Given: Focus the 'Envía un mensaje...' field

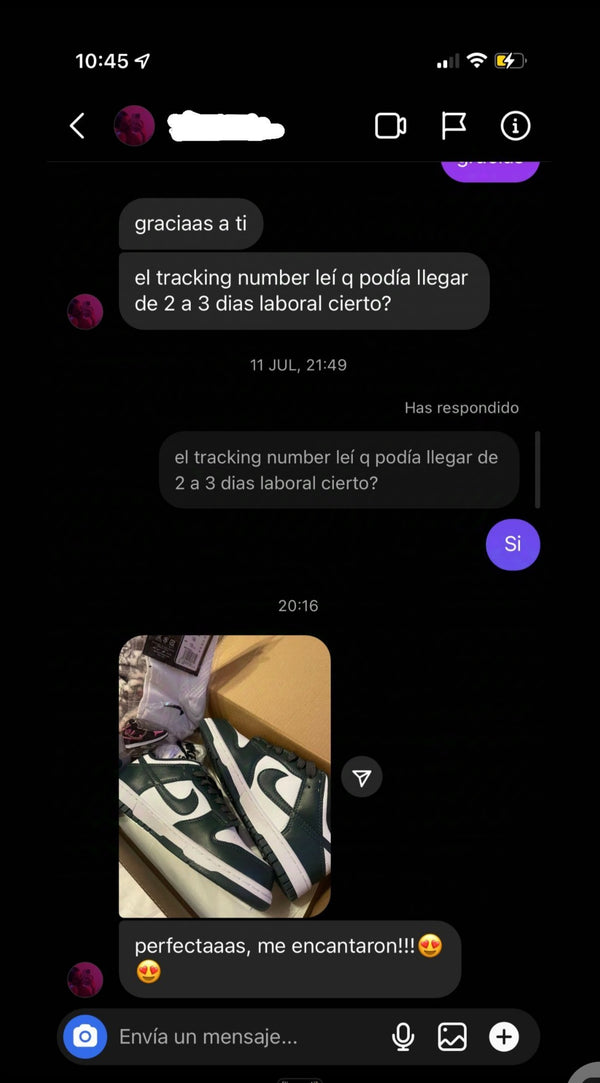Looking at the screenshot, I should pos(240,1037).
